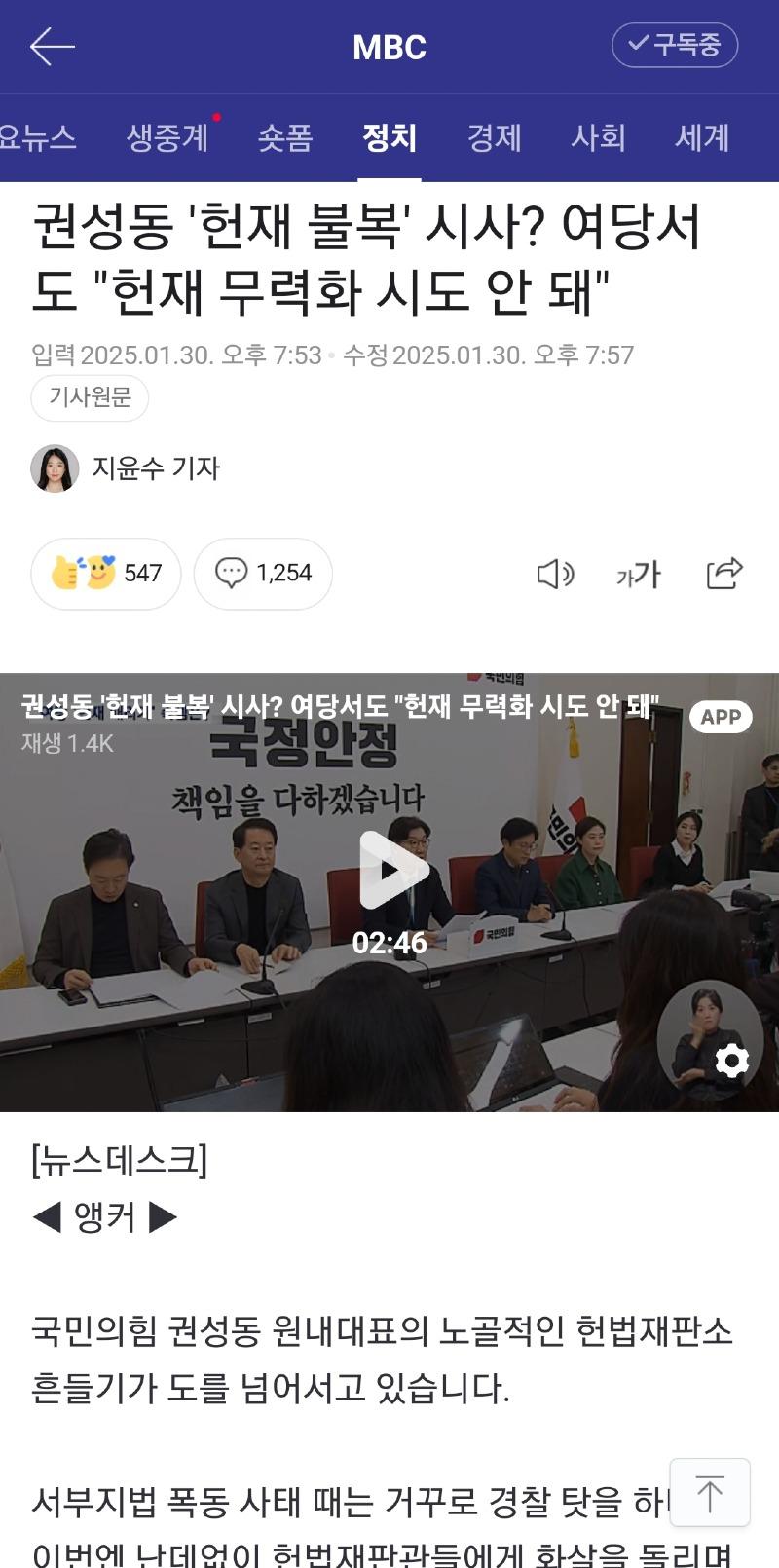Tap the APP badge on the video

pos(721,717)
